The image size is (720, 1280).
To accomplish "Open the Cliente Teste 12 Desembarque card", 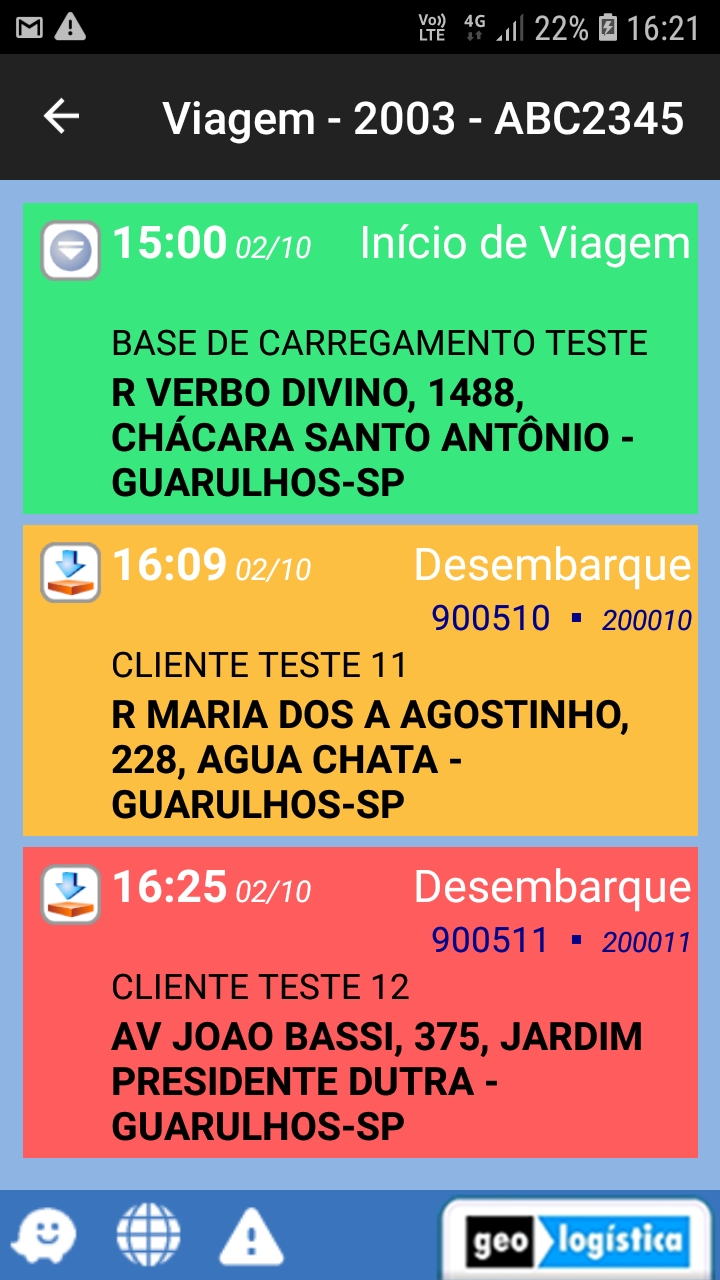I will click(360, 1002).
